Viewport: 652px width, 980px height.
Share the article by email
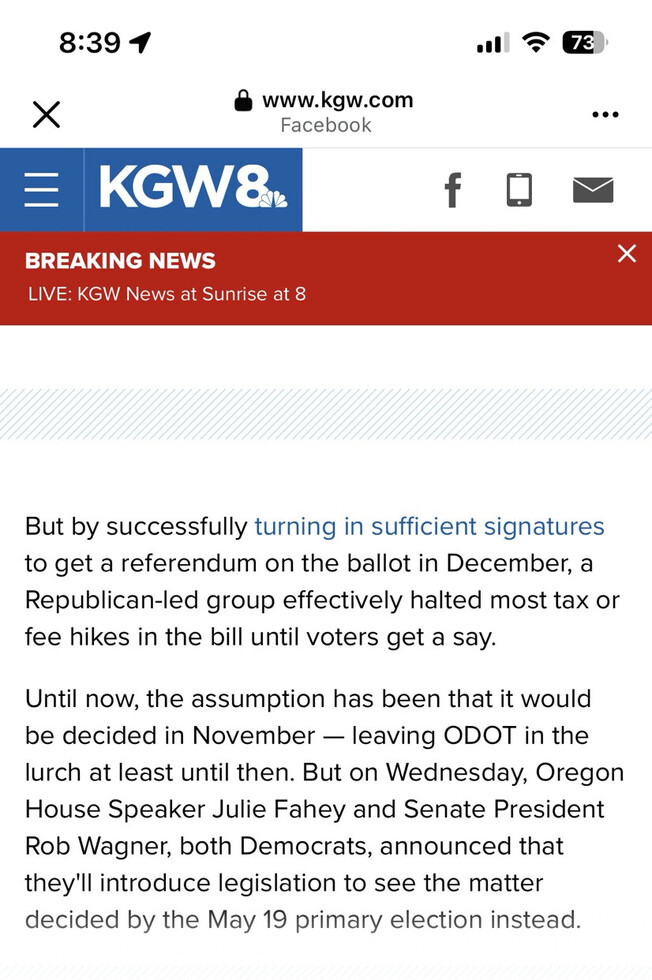[593, 190]
